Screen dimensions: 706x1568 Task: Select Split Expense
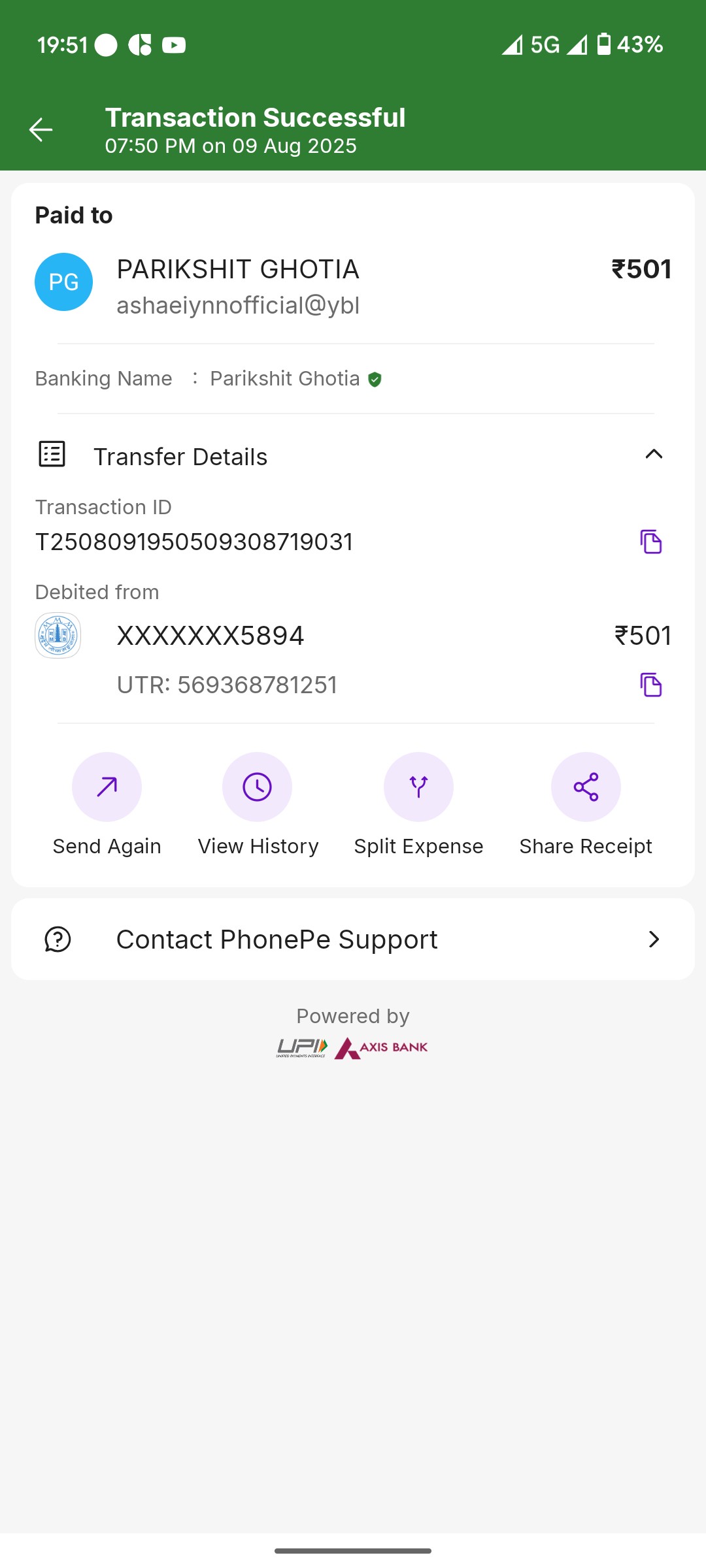click(x=418, y=804)
